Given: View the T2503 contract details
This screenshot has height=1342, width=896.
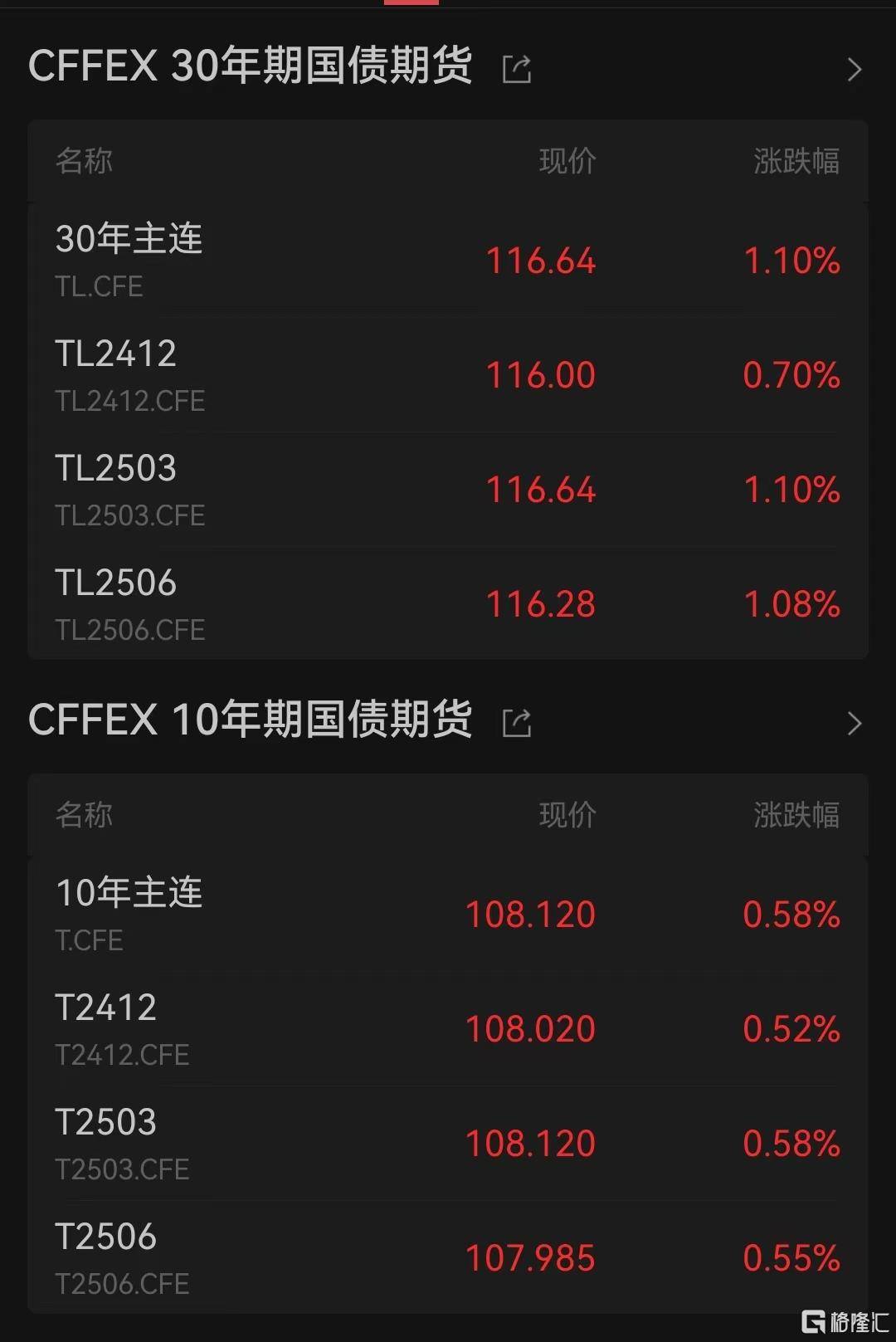Looking at the screenshot, I should [448, 1144].
